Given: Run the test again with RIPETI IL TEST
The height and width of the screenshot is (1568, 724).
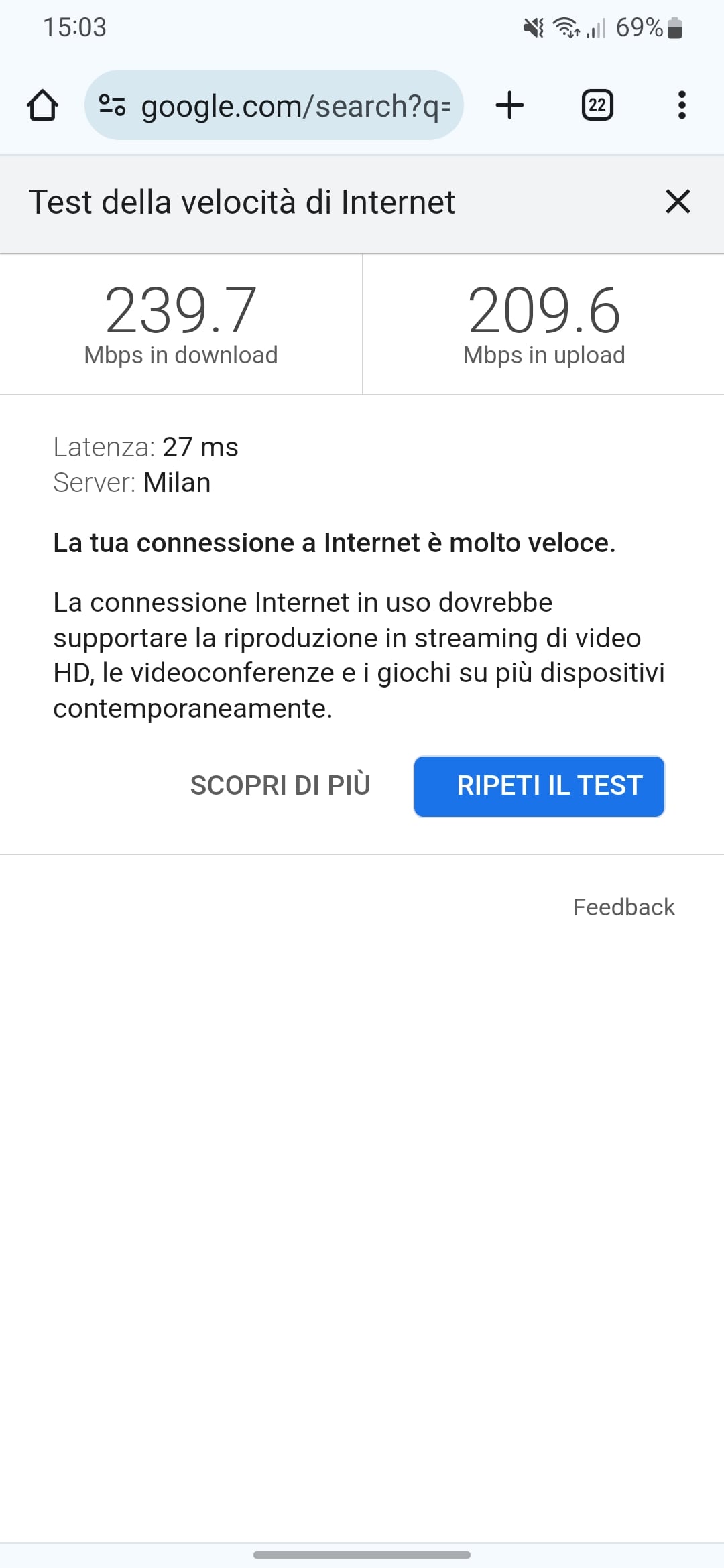Looking at the screenshot, I should [539, 786].
